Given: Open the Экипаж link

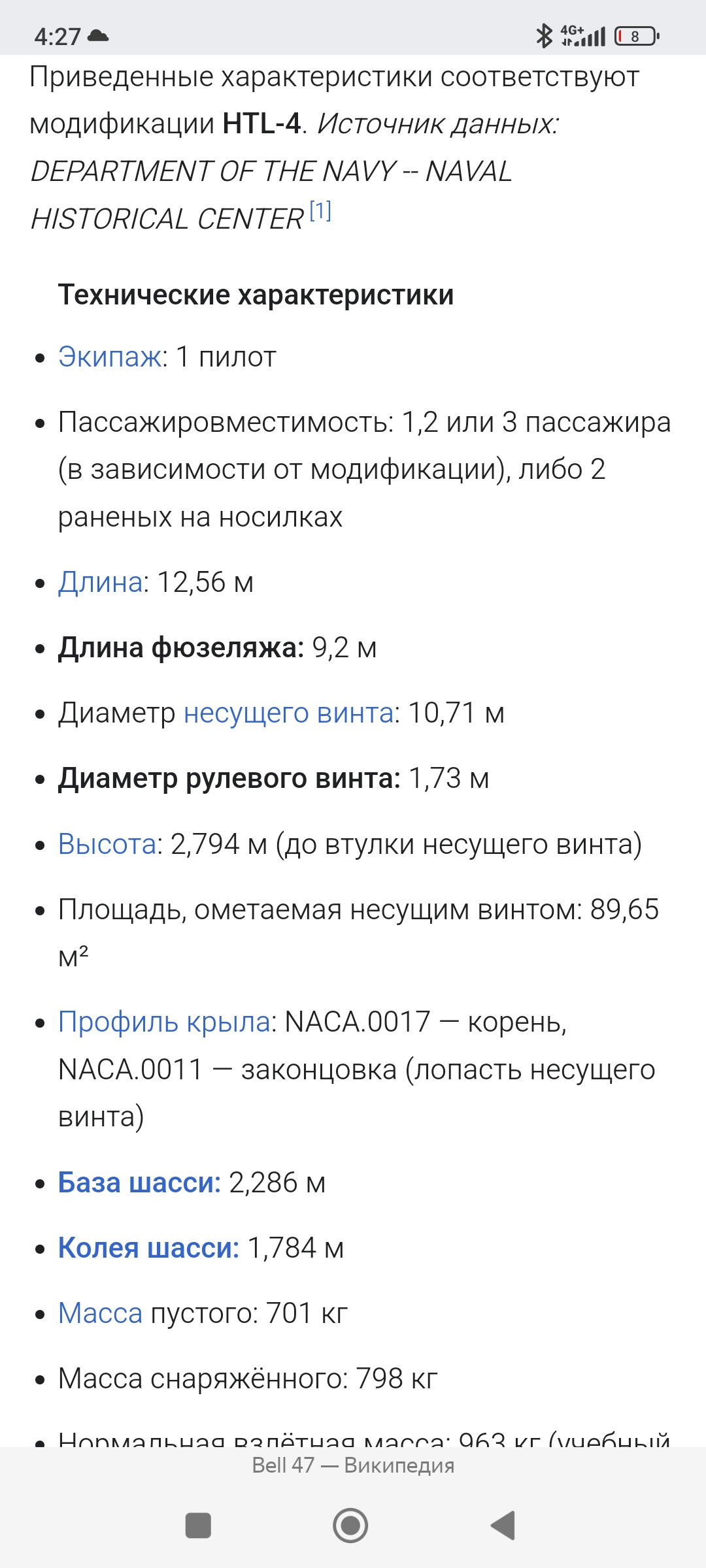Looking at the screenshot, I should (x=109, y=357).
